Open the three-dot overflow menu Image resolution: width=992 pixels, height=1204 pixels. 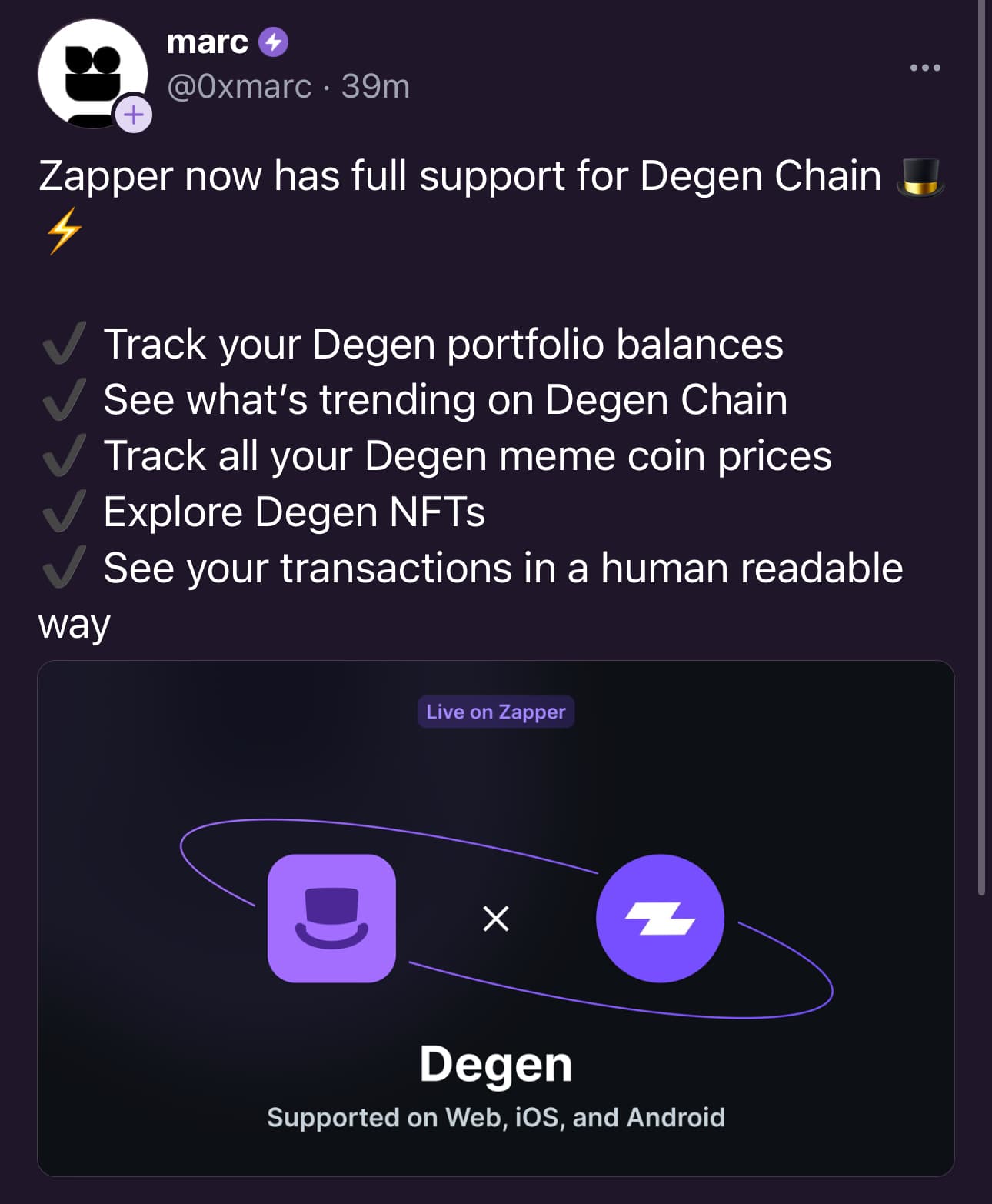coord(924,68)
